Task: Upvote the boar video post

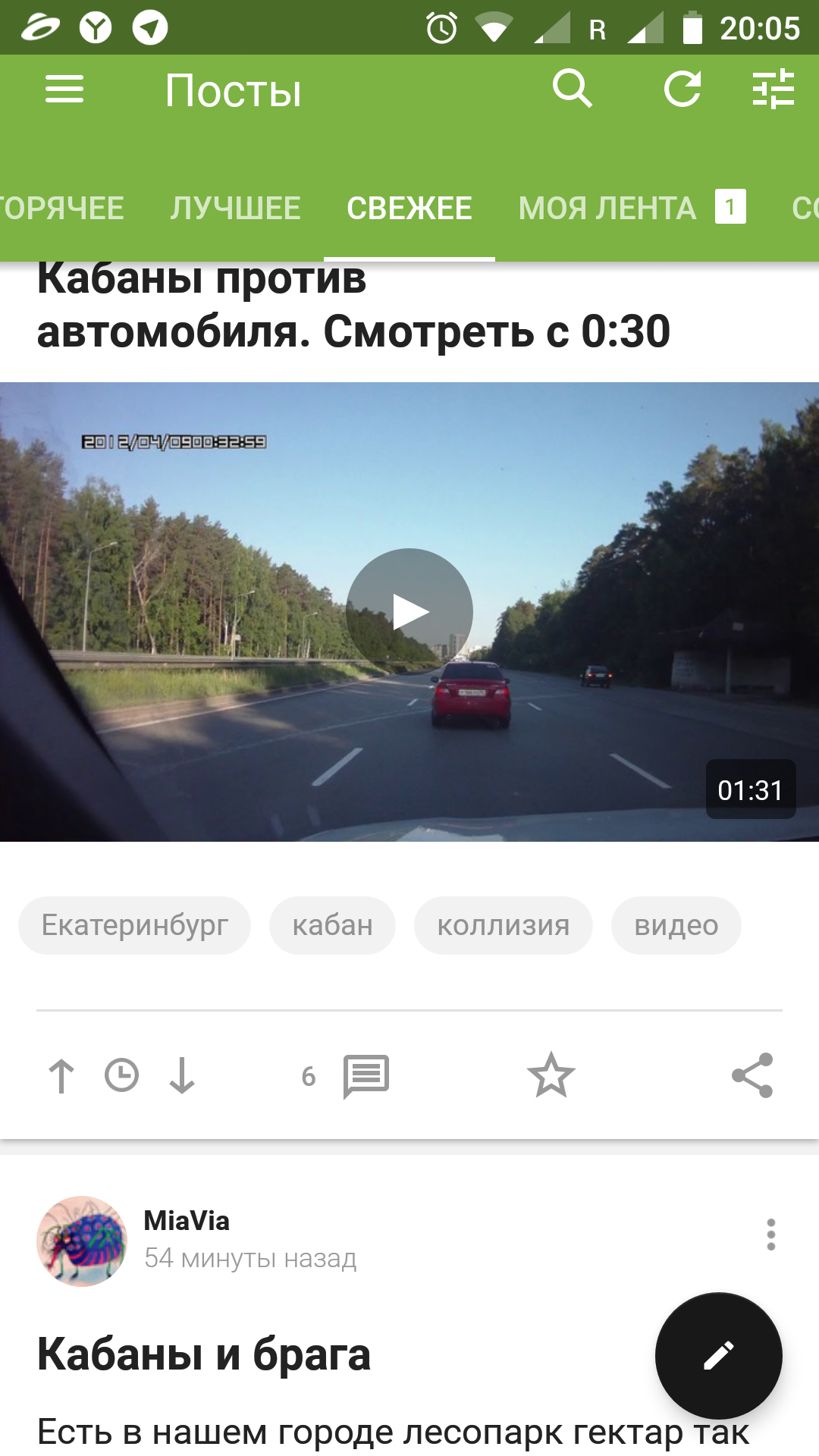Action: (61, 1075)
